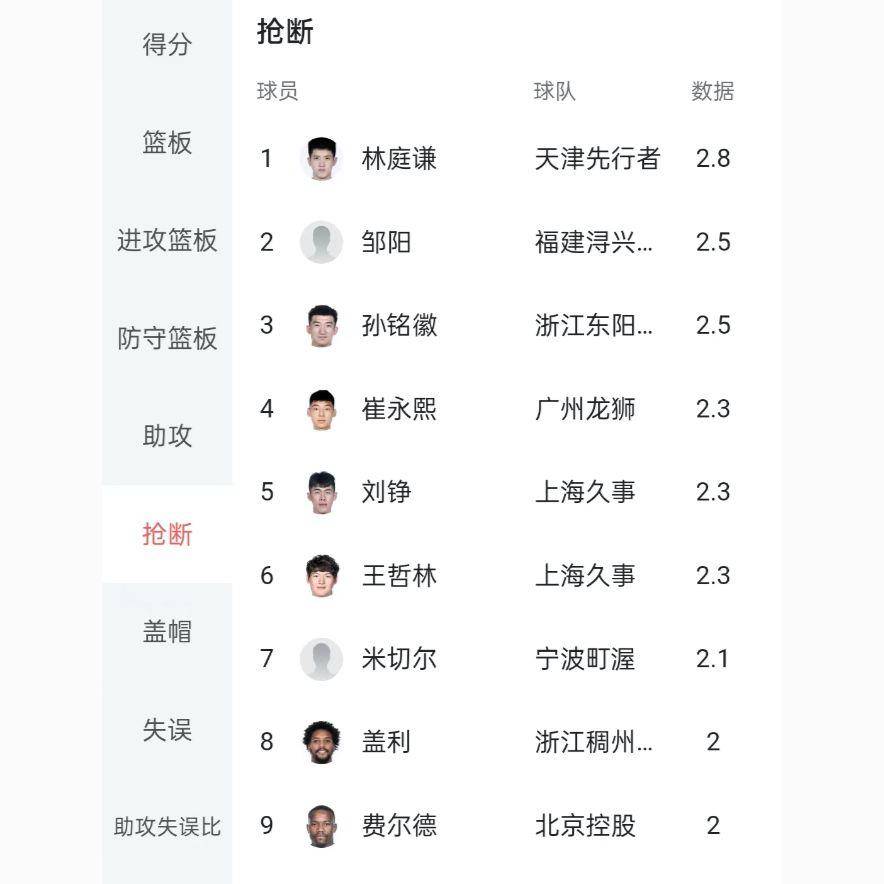This screenshot has height=884, width=884.
Task: Switch to the 失误 tab
Action: point(167,730)
